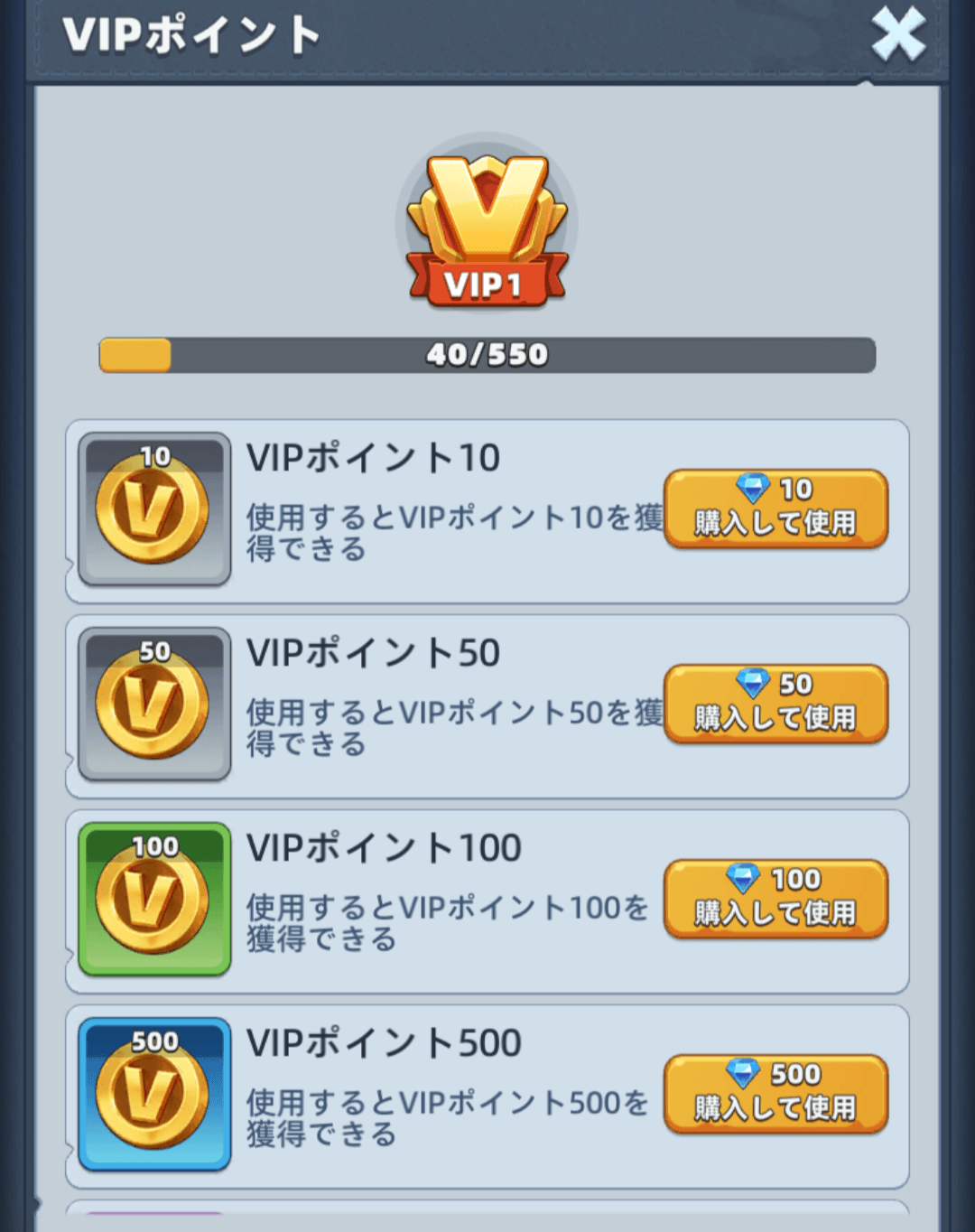The width and height of the screenshot is (975, 1232).
Task: Buy and use VIPポイント500 for 500 gems
Action: coord(775,1094)
